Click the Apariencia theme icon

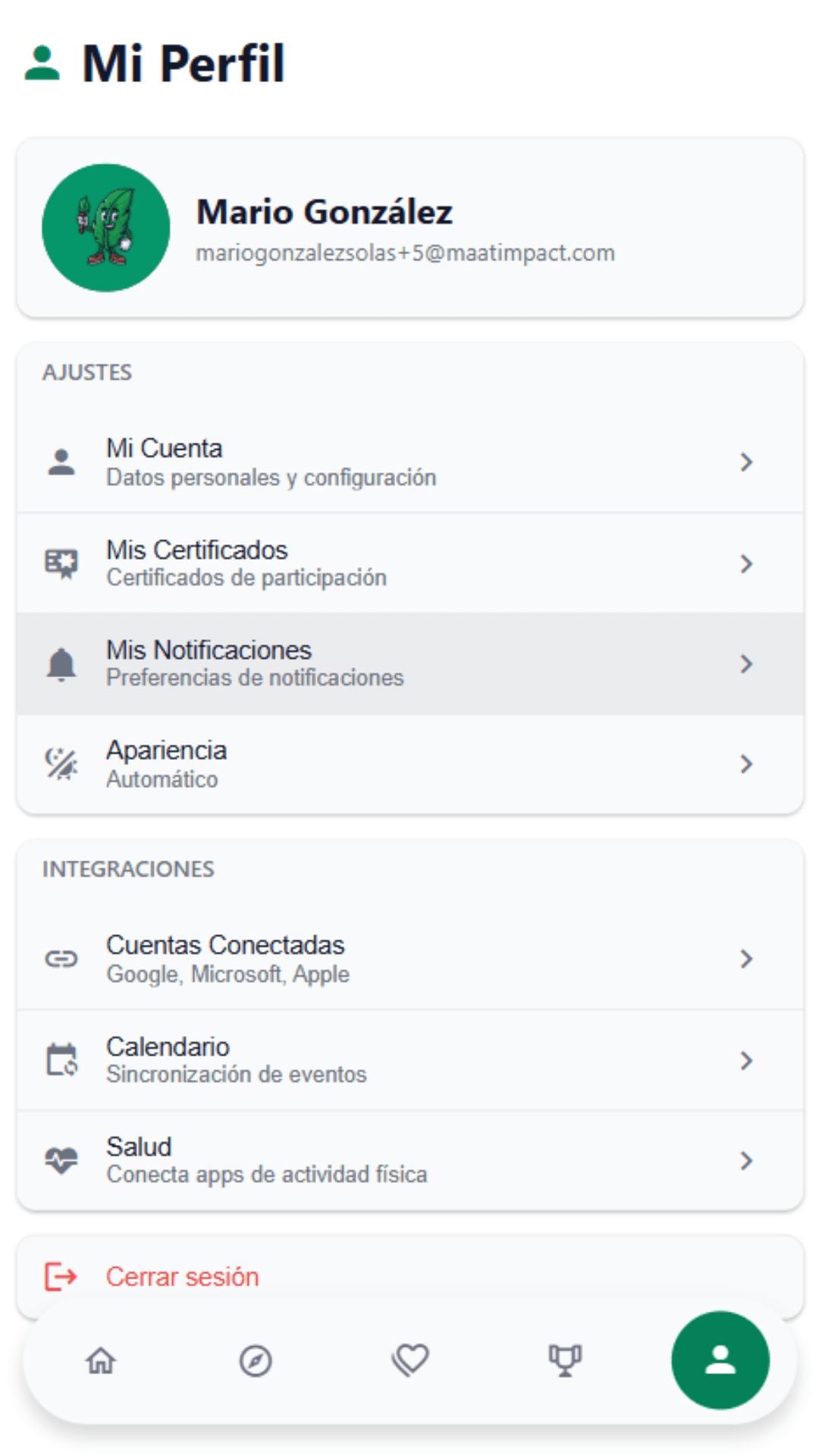coord(62,763)
